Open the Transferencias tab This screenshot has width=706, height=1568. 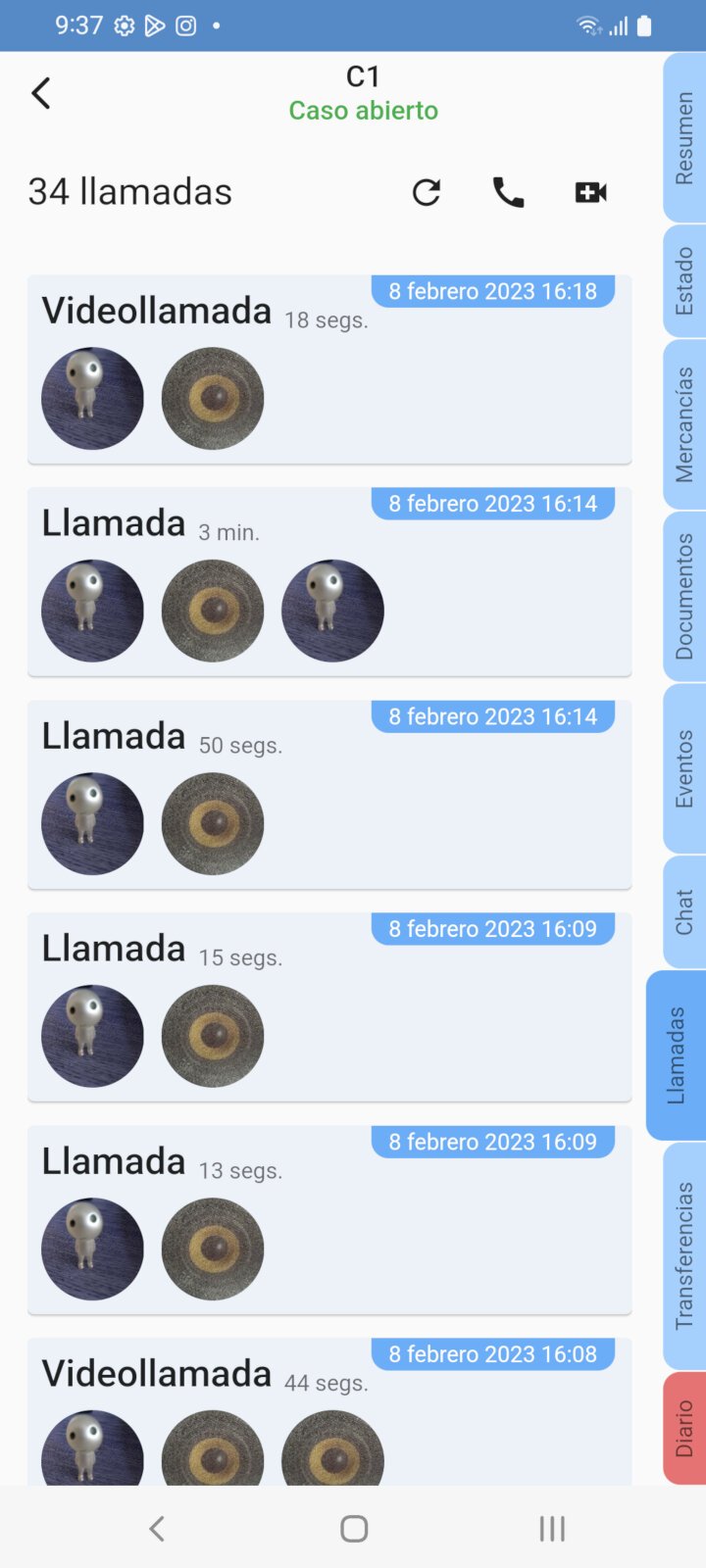tap(684, 1255)
